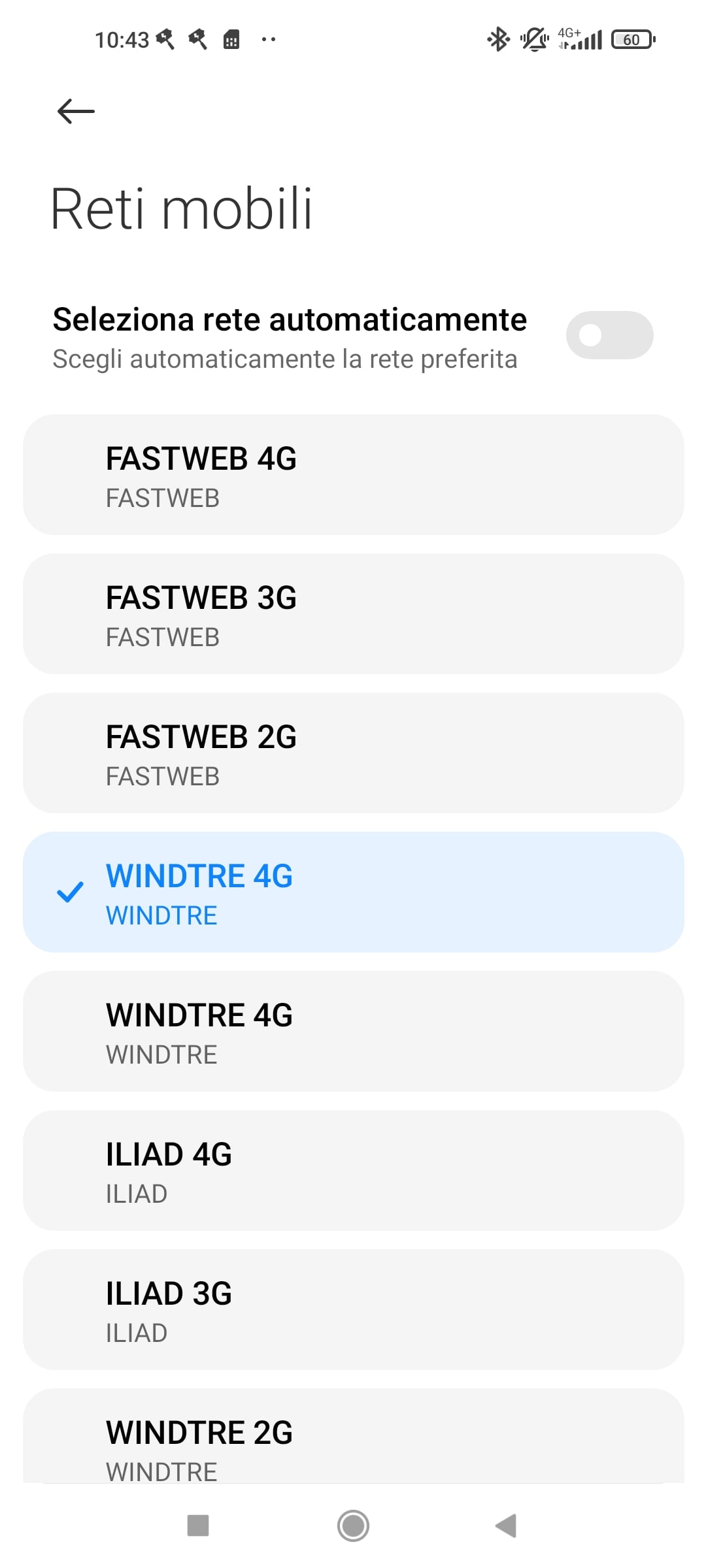Image resolution: width=706 pixels, height=1568 pixels.
Task: Open recent apps with the square button
Action: click(198, 1526)
